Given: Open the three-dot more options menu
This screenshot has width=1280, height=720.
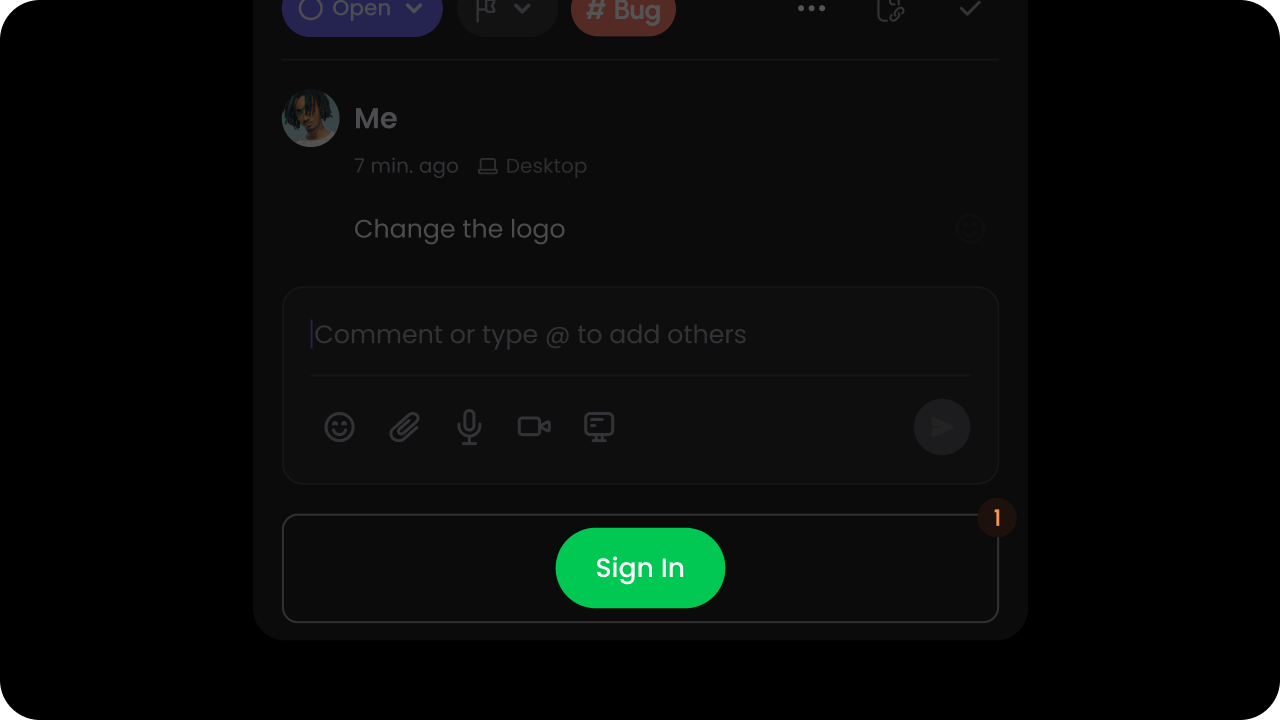Looking at the screenshot, I should (811, 10).
